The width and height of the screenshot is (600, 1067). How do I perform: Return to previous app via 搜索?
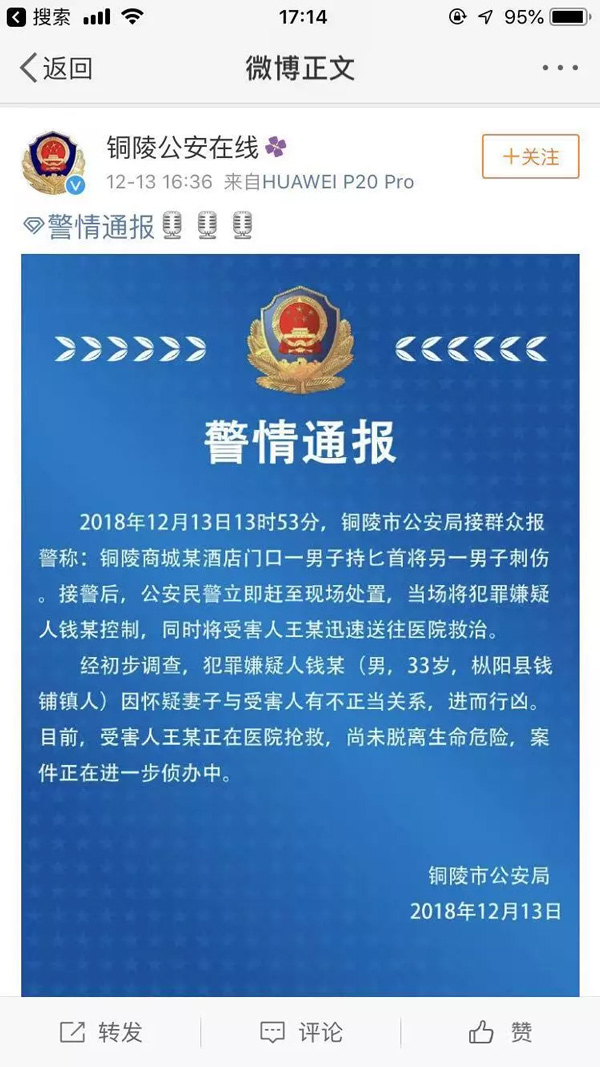point(38,17)
